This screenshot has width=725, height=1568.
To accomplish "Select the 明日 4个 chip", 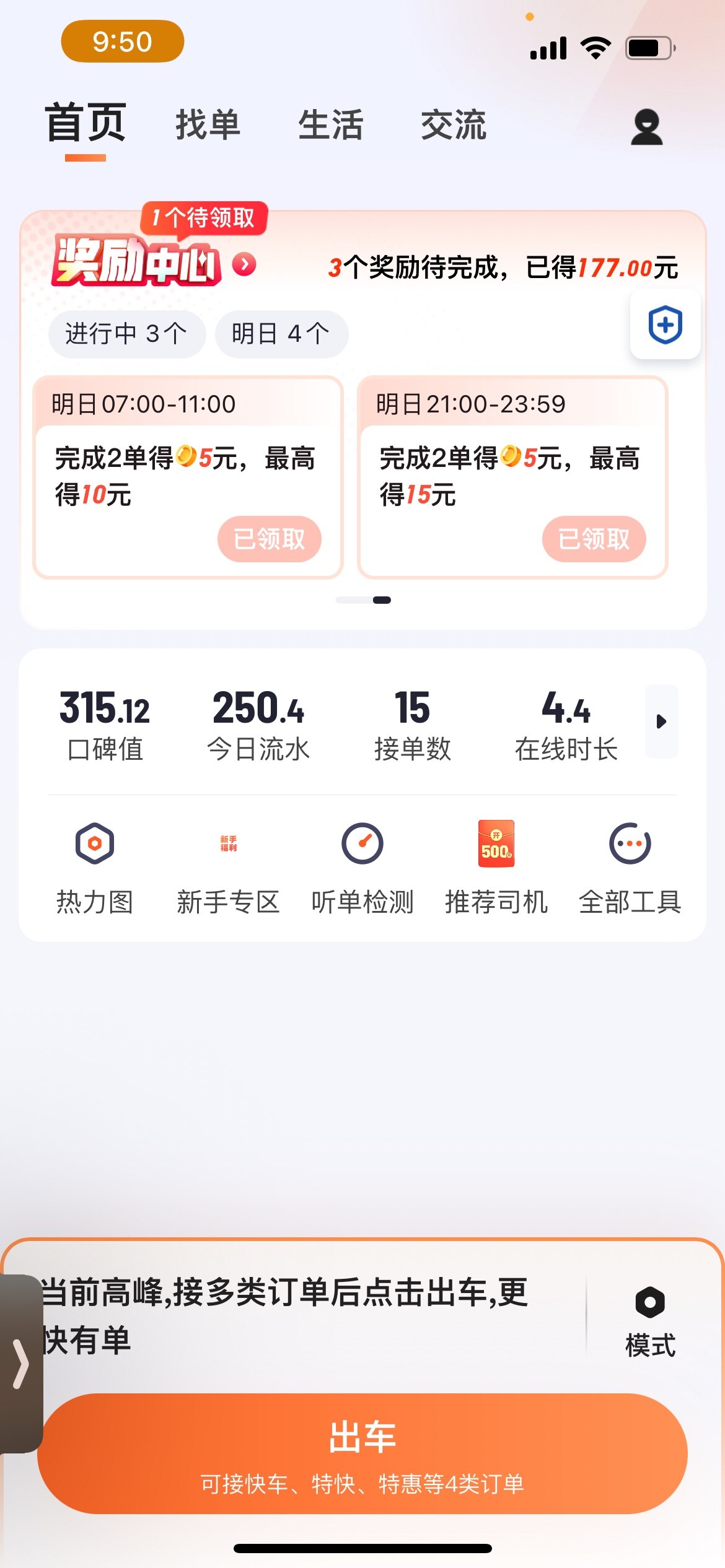I will coord(281,334).
